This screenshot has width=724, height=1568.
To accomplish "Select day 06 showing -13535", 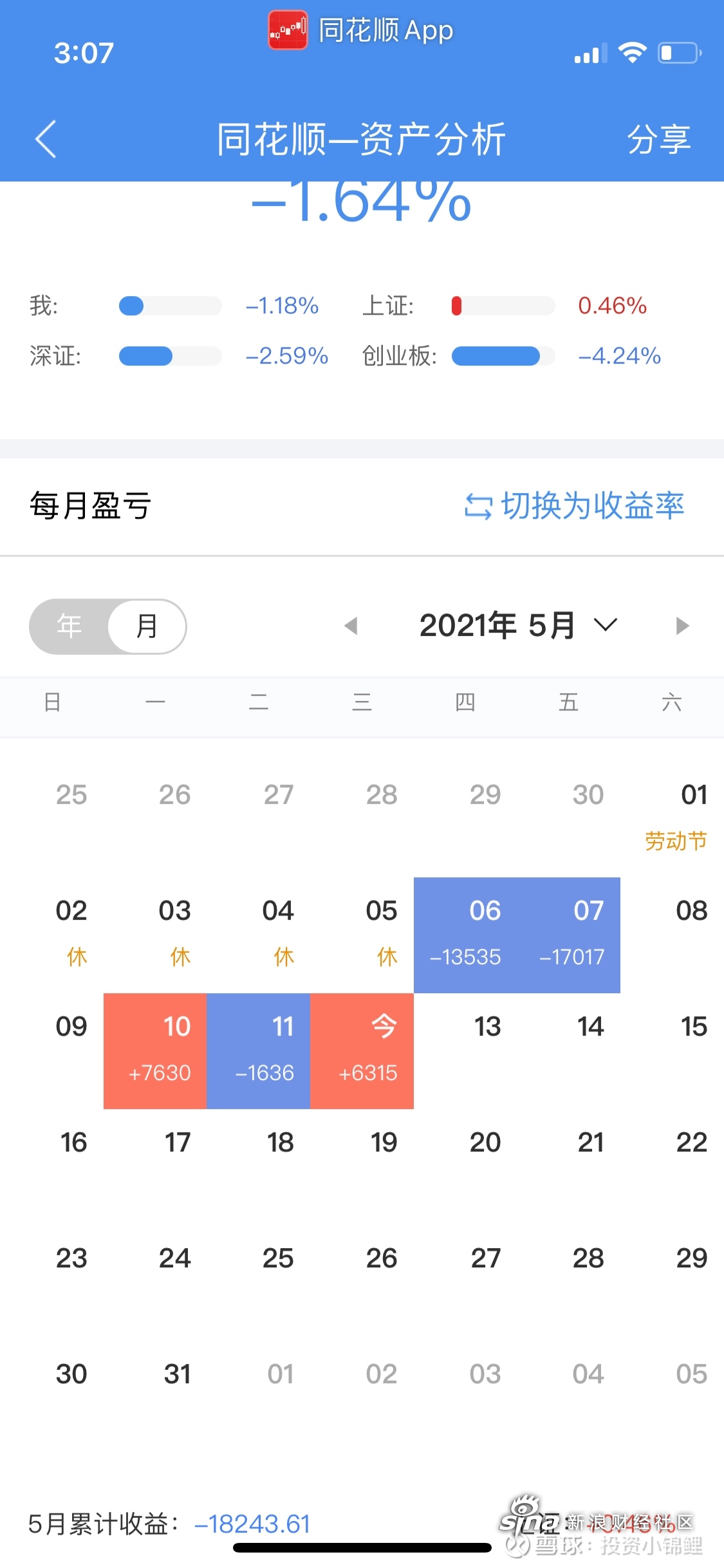I will (465, 935).
